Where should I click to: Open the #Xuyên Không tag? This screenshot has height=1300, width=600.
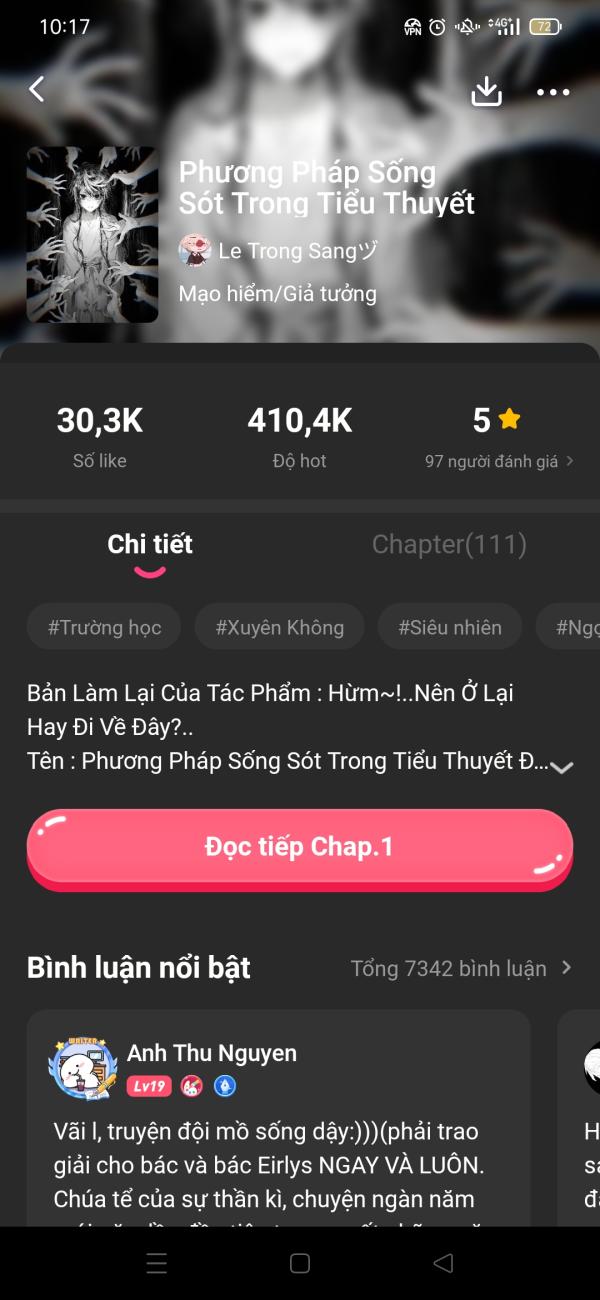(x=280, y=628)
